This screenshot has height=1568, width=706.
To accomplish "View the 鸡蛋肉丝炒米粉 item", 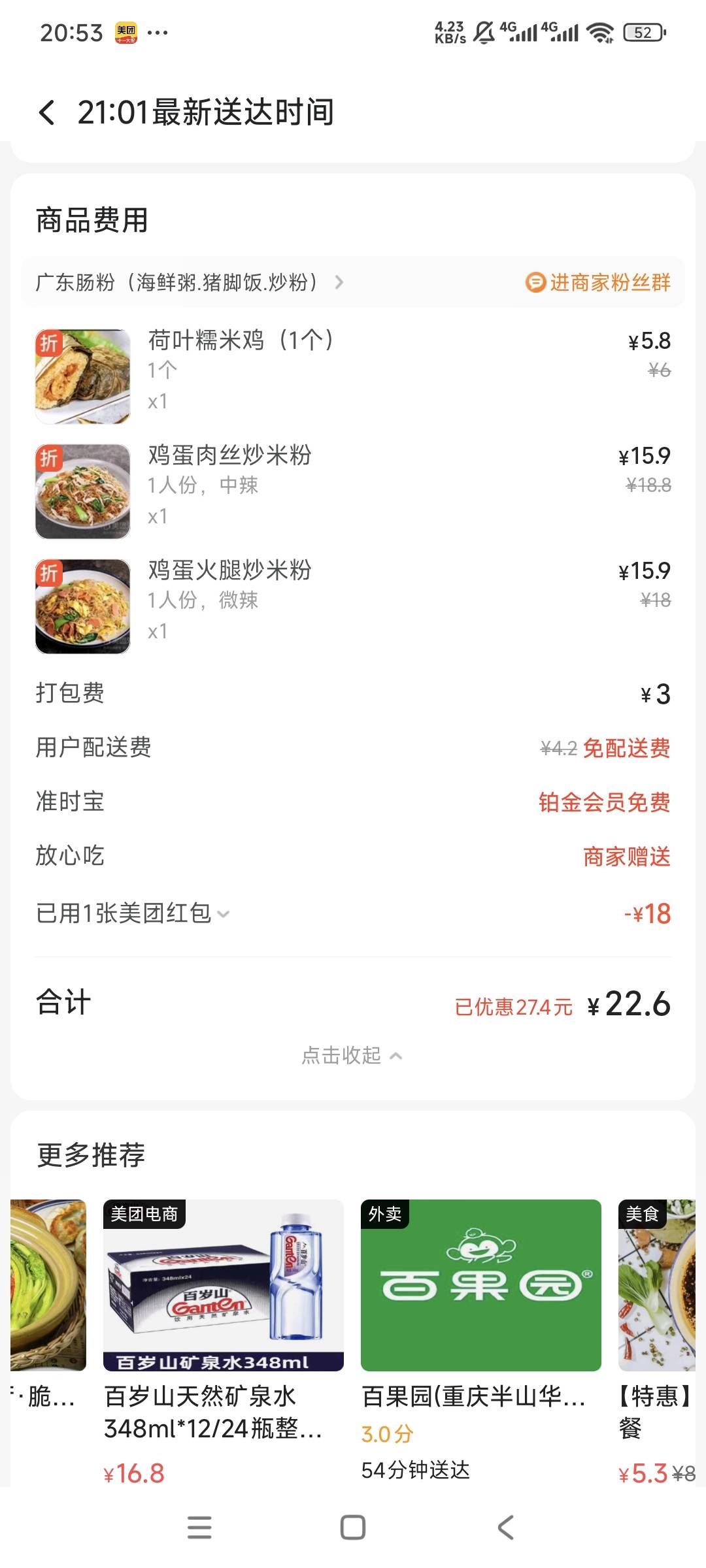I will [229, 455].
